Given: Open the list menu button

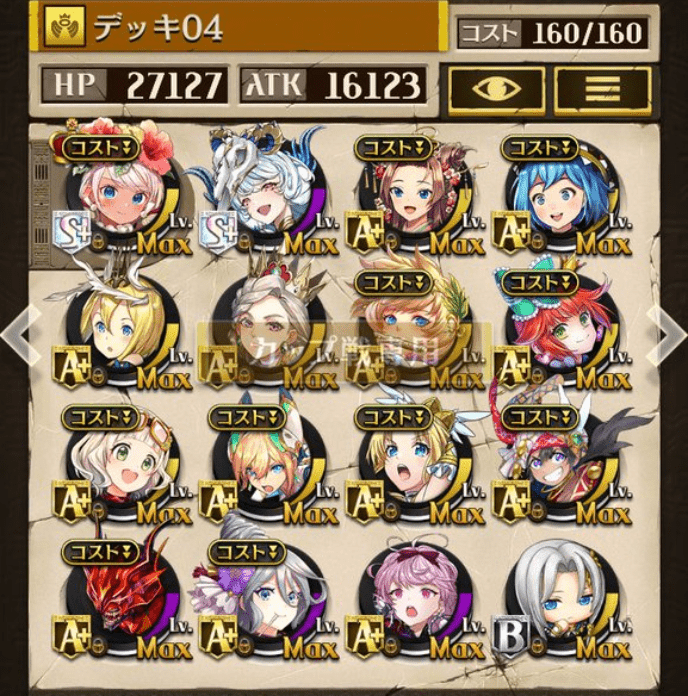Looking at the screenshot, I should point(602,88).
